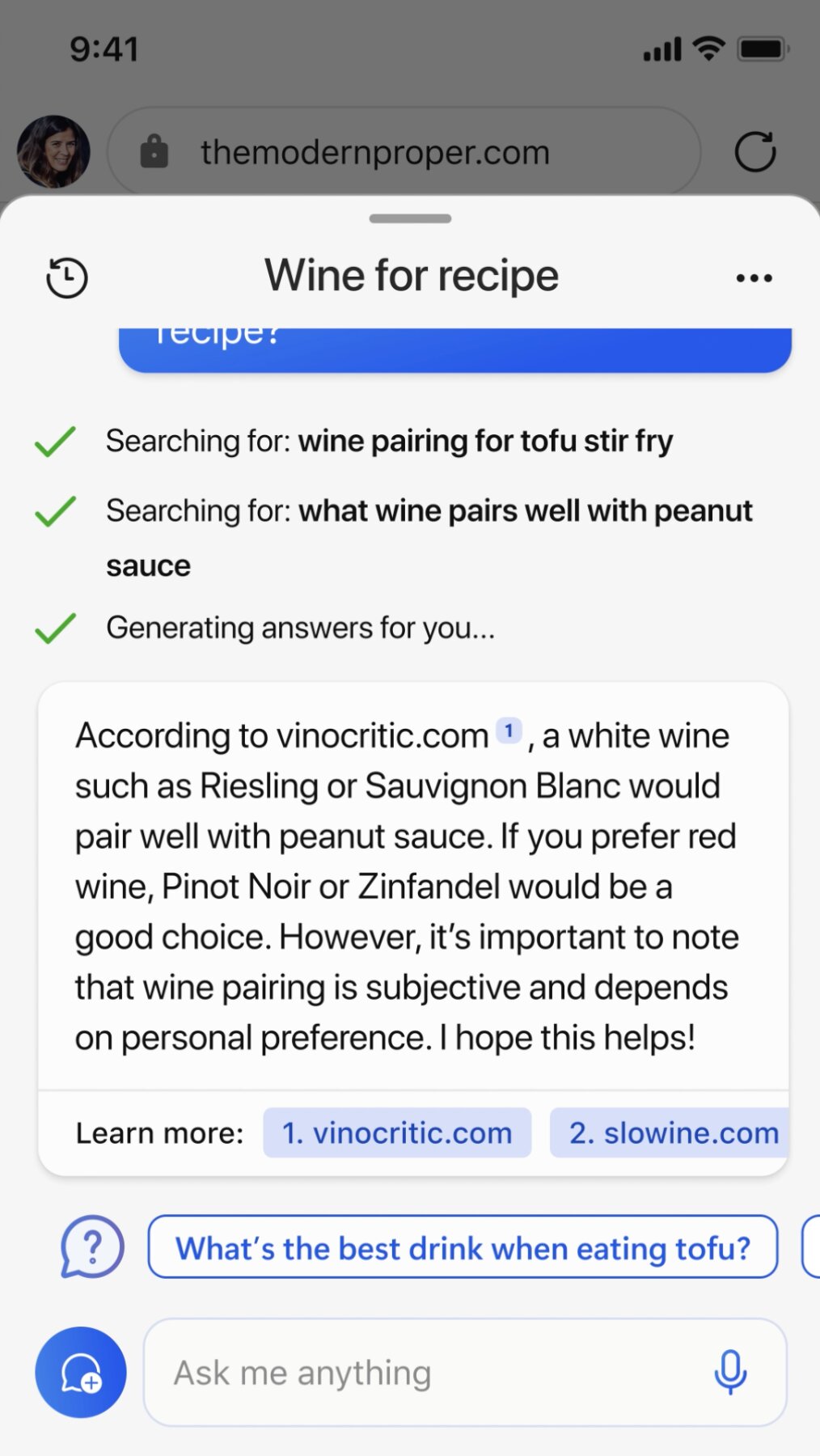The image size is (820, 1456).
Task: Open the chat history clock icon
Action: tap(66, 277)
